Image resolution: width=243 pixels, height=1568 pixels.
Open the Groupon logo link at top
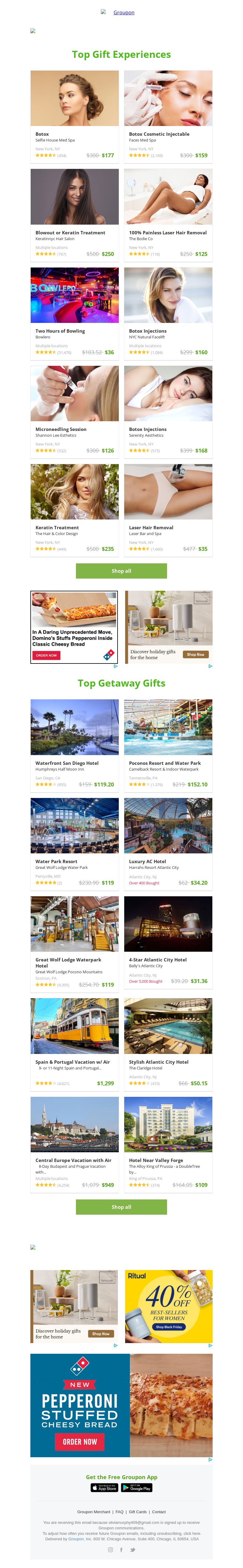point(123,12)
